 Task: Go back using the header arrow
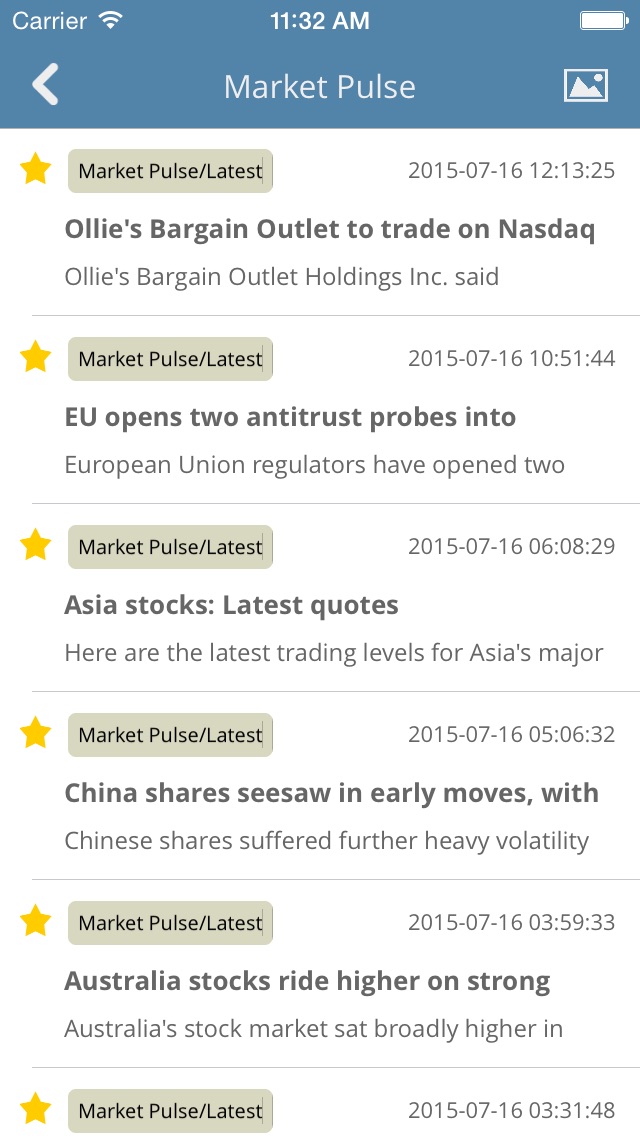click(x=45, y=85)
